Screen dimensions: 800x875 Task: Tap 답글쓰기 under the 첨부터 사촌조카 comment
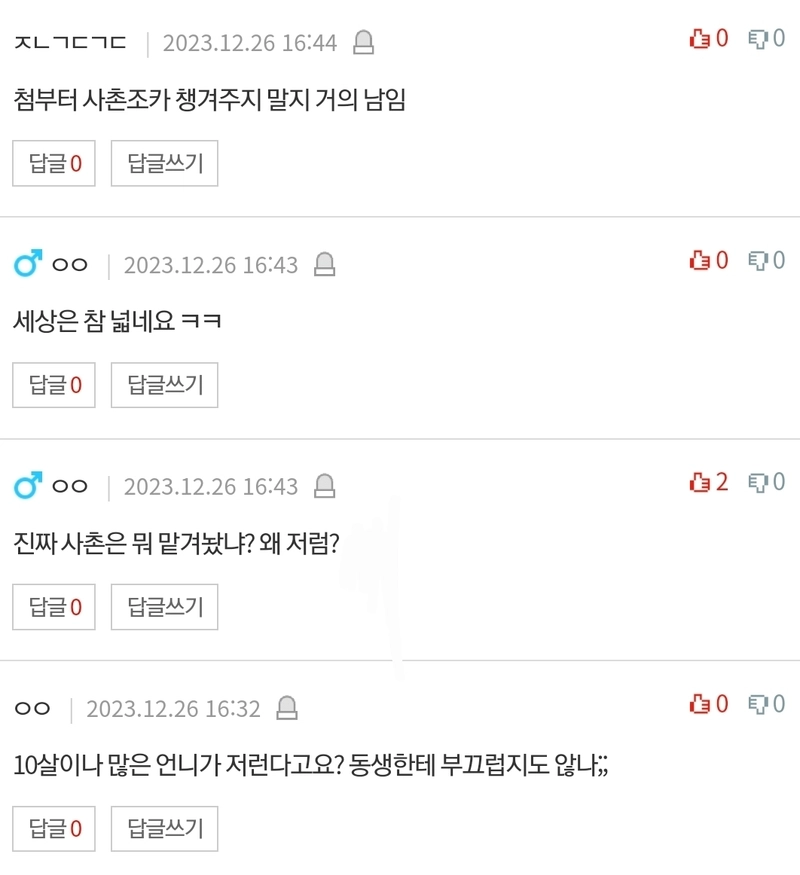point(164,163)
